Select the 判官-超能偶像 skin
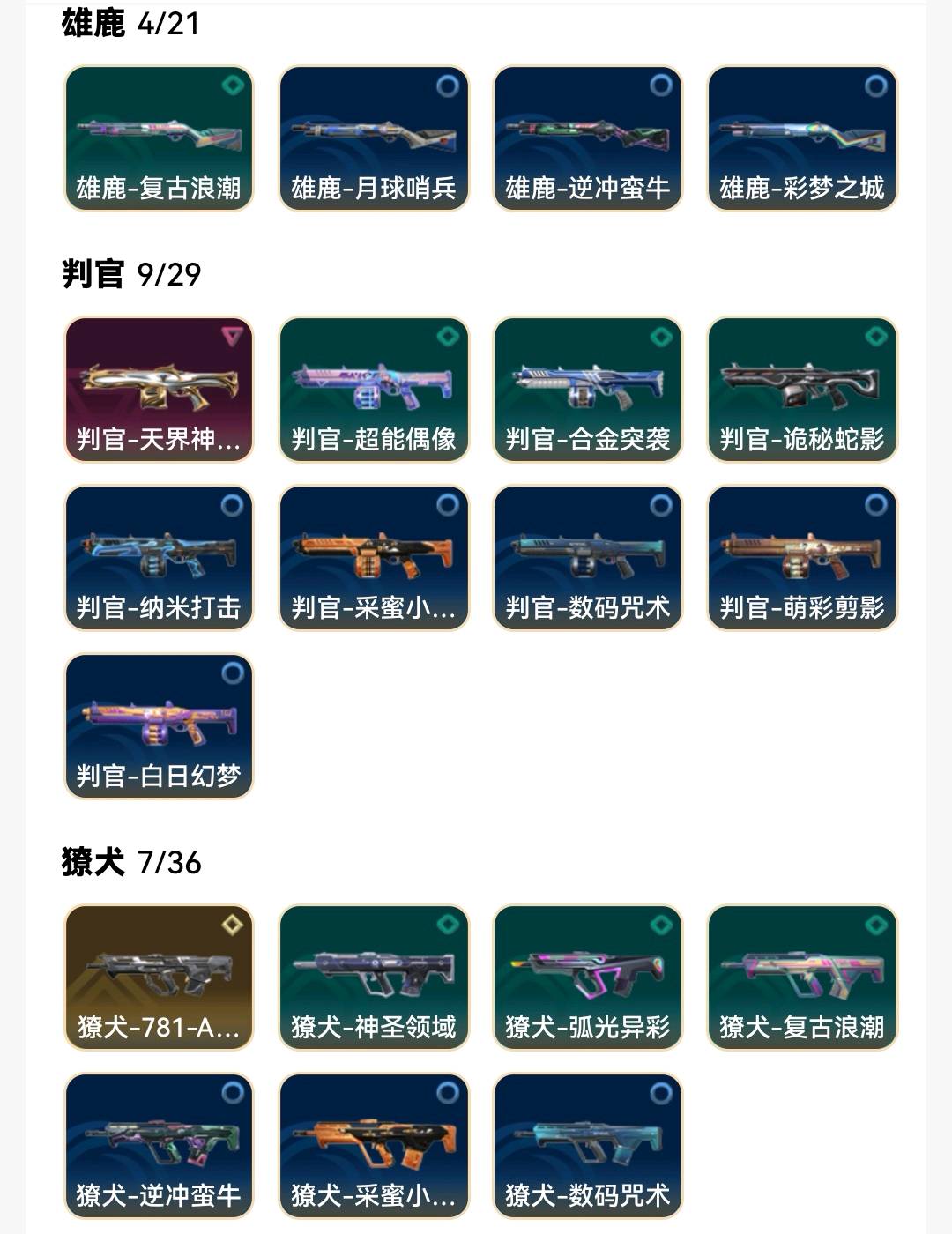The image size is (952, 1234). point(374,390)
